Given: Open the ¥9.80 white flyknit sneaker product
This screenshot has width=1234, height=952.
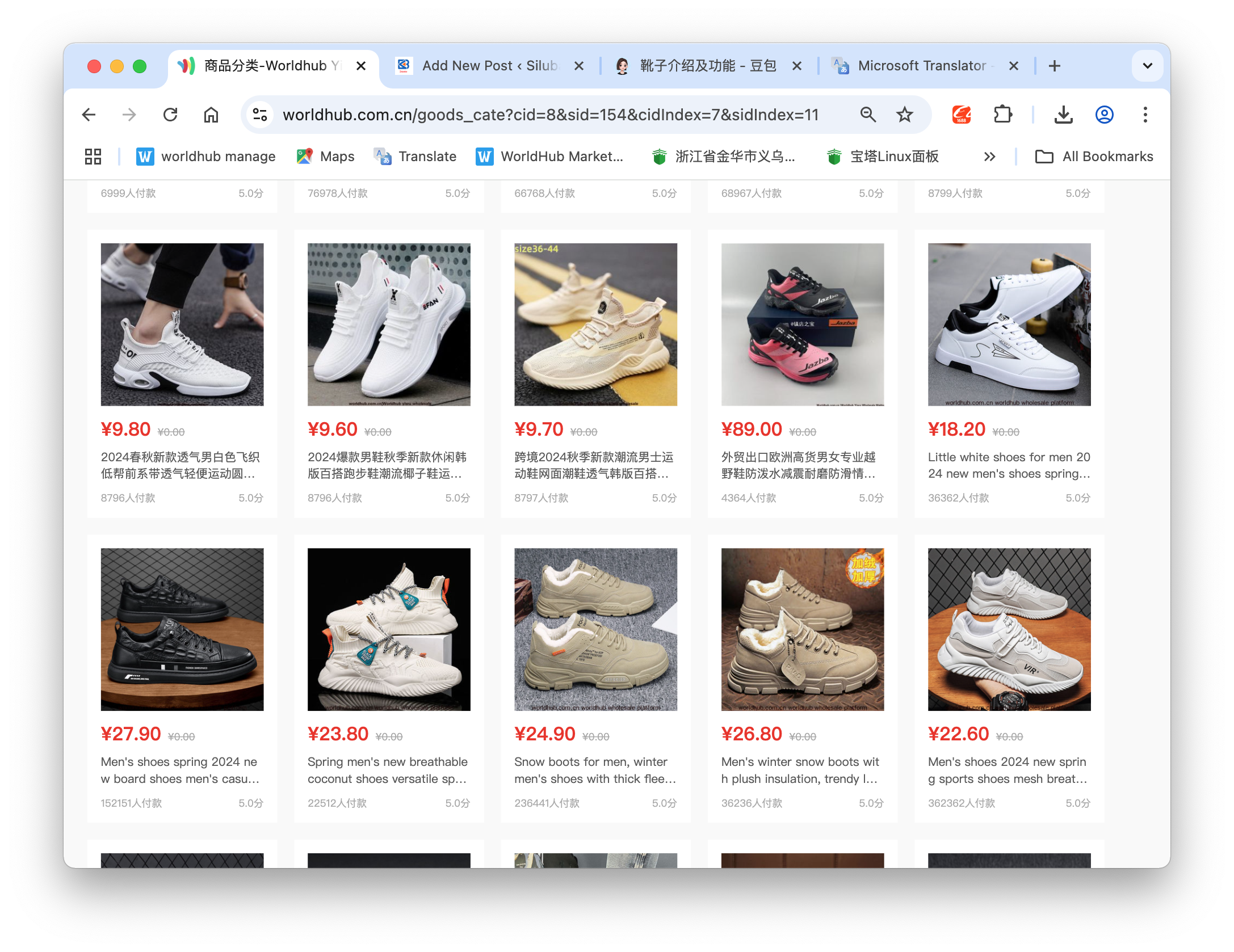Looking at the screenshot, I should (182, 325).
